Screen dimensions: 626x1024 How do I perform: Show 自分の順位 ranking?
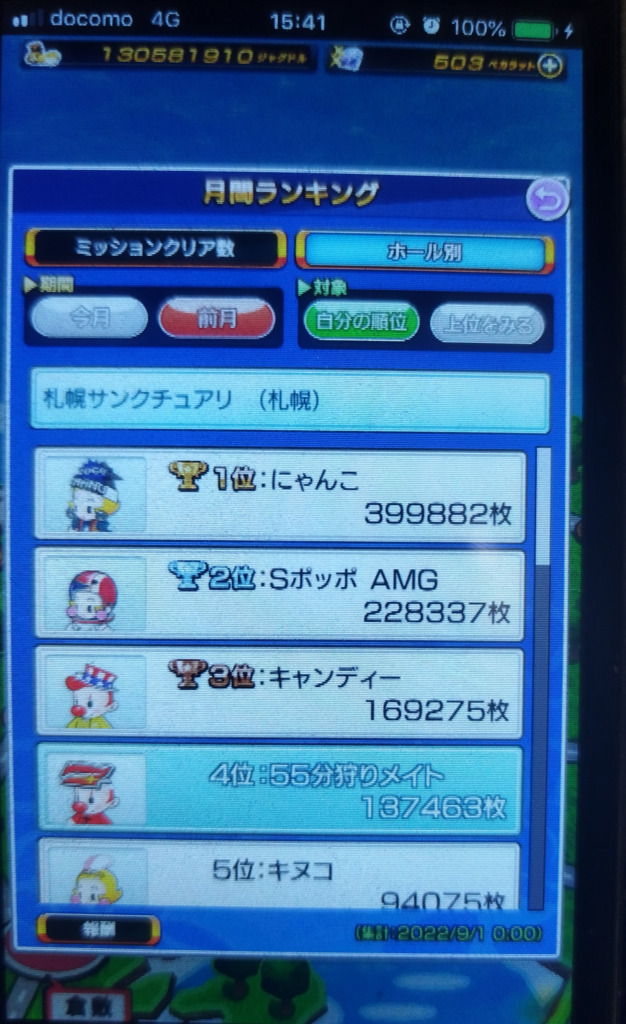361,322
